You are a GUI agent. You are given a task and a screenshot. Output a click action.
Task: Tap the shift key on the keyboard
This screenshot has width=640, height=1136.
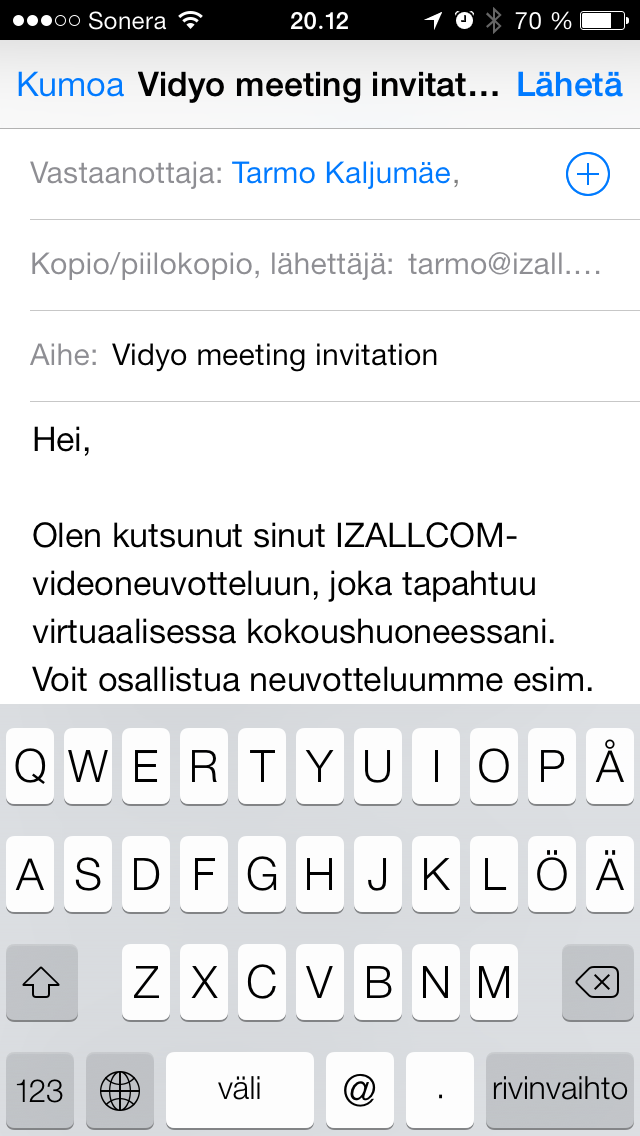[x=41, y=982]
